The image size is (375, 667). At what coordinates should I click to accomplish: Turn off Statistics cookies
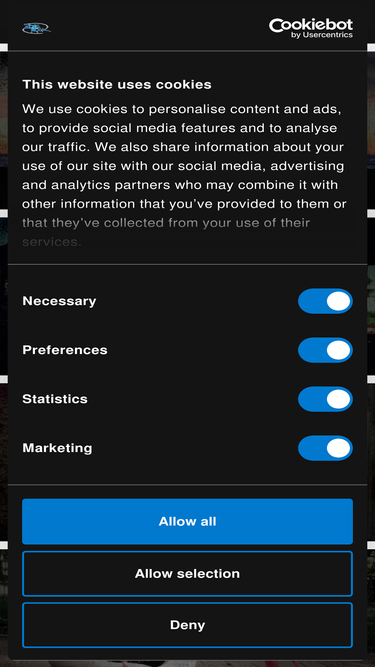(x=325, y=399)
